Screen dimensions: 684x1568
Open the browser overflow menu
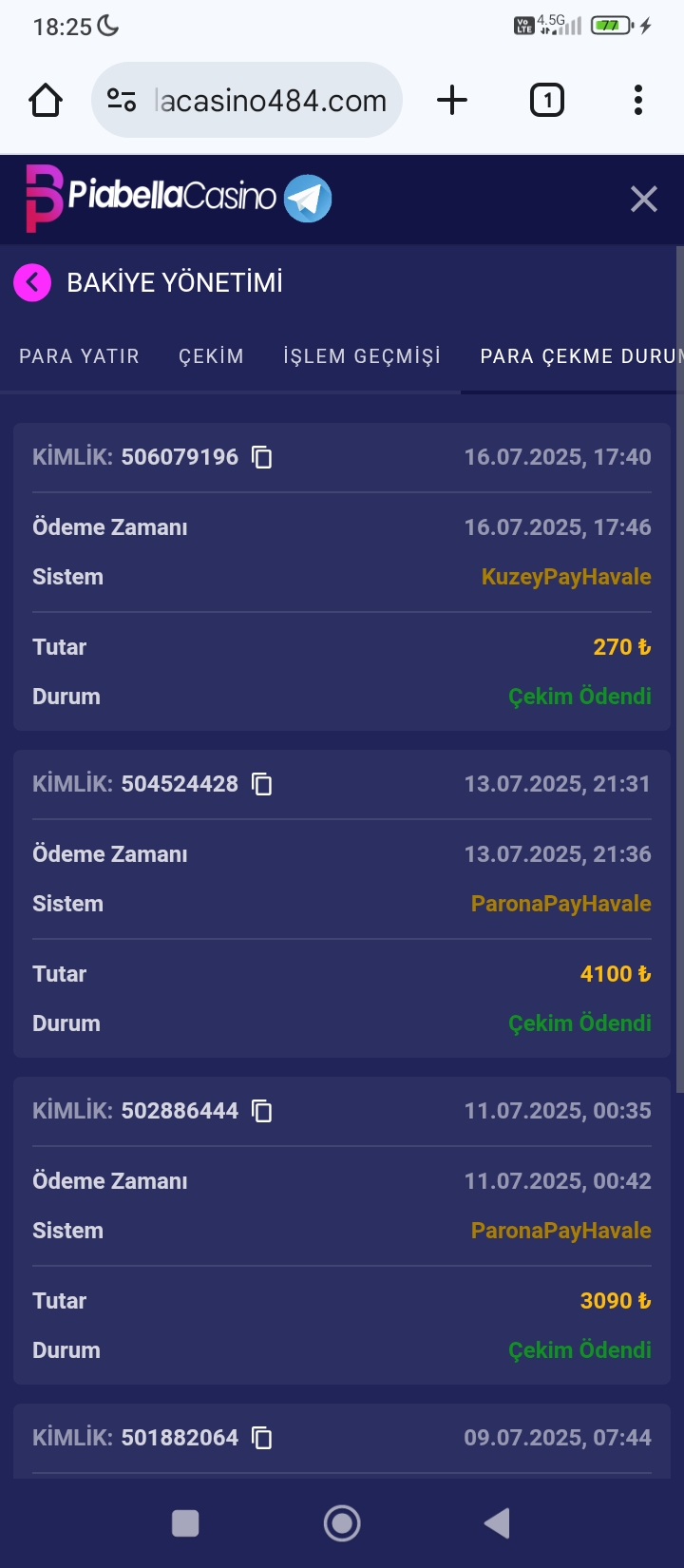pyautogui.click(x=638, y=100)
